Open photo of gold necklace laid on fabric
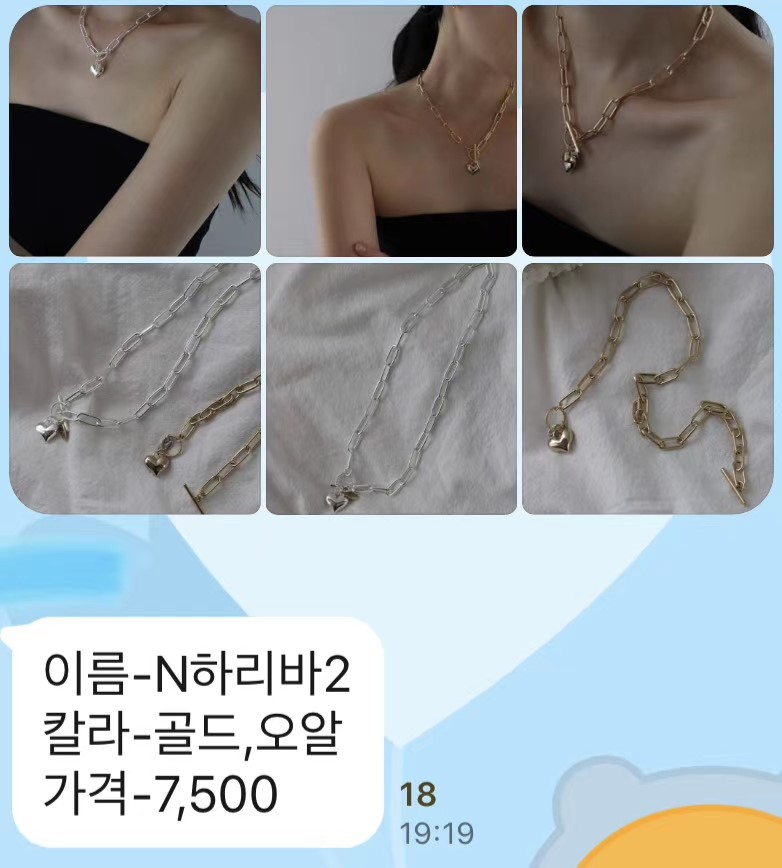This screenshot has width=782, height=868. (x=647, y=389)
